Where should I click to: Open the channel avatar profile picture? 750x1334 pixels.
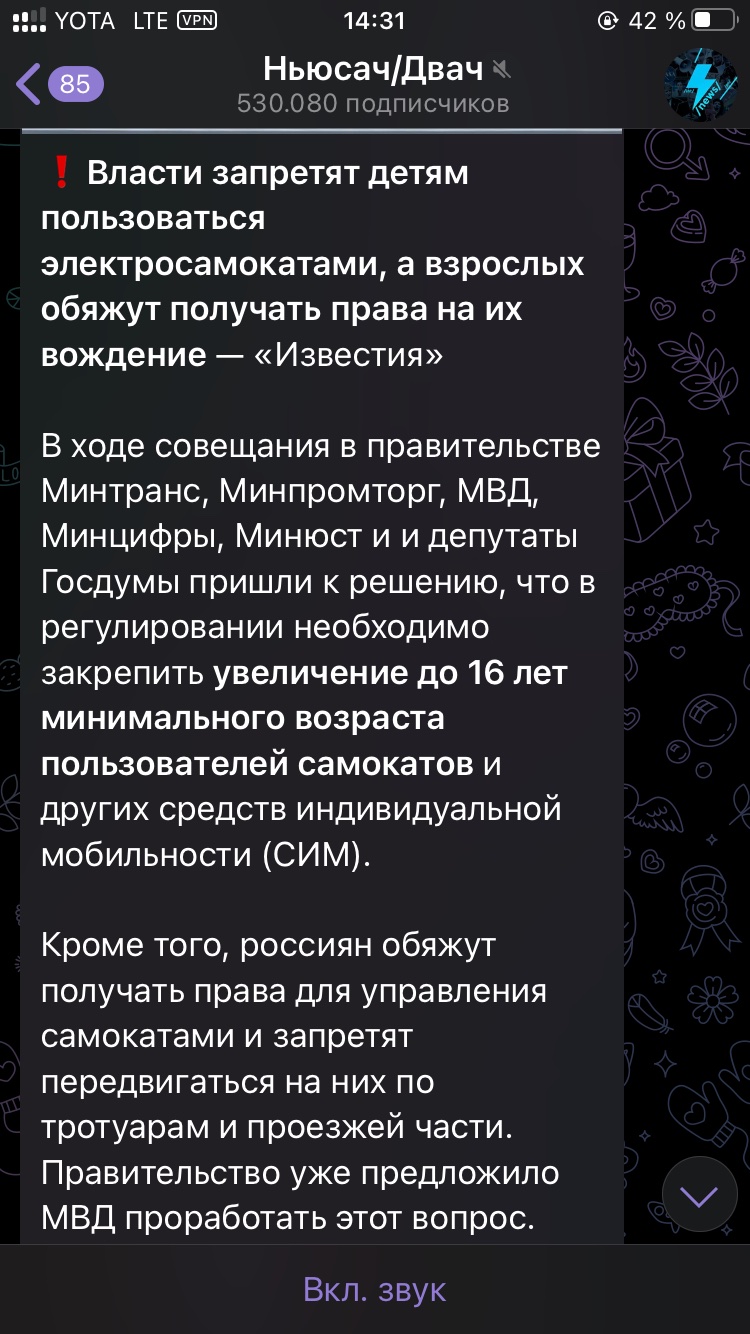click(x=701, y=84)
